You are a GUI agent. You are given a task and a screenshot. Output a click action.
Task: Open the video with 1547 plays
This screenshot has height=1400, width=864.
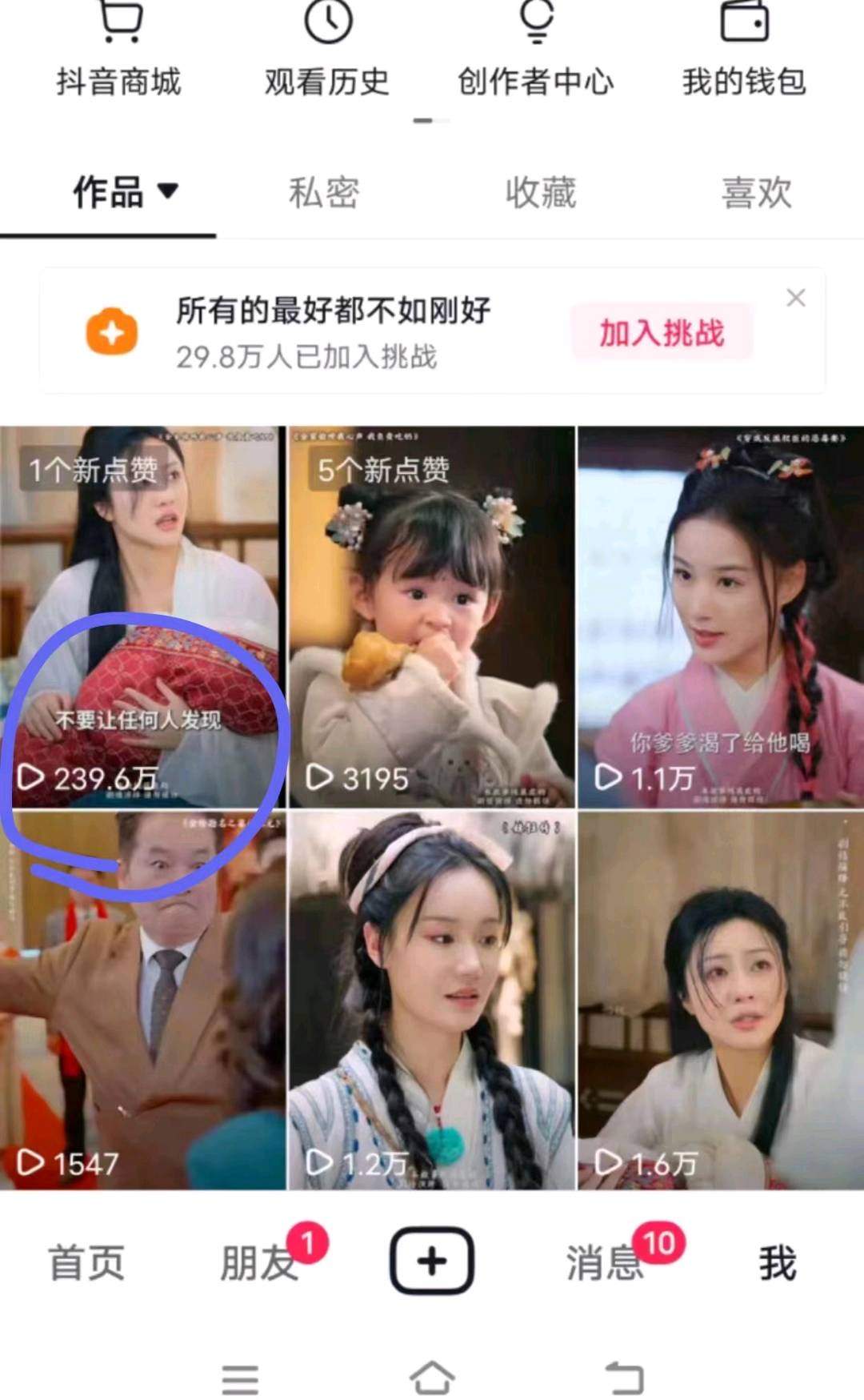pyautogui.click(x=142, y=1001)
